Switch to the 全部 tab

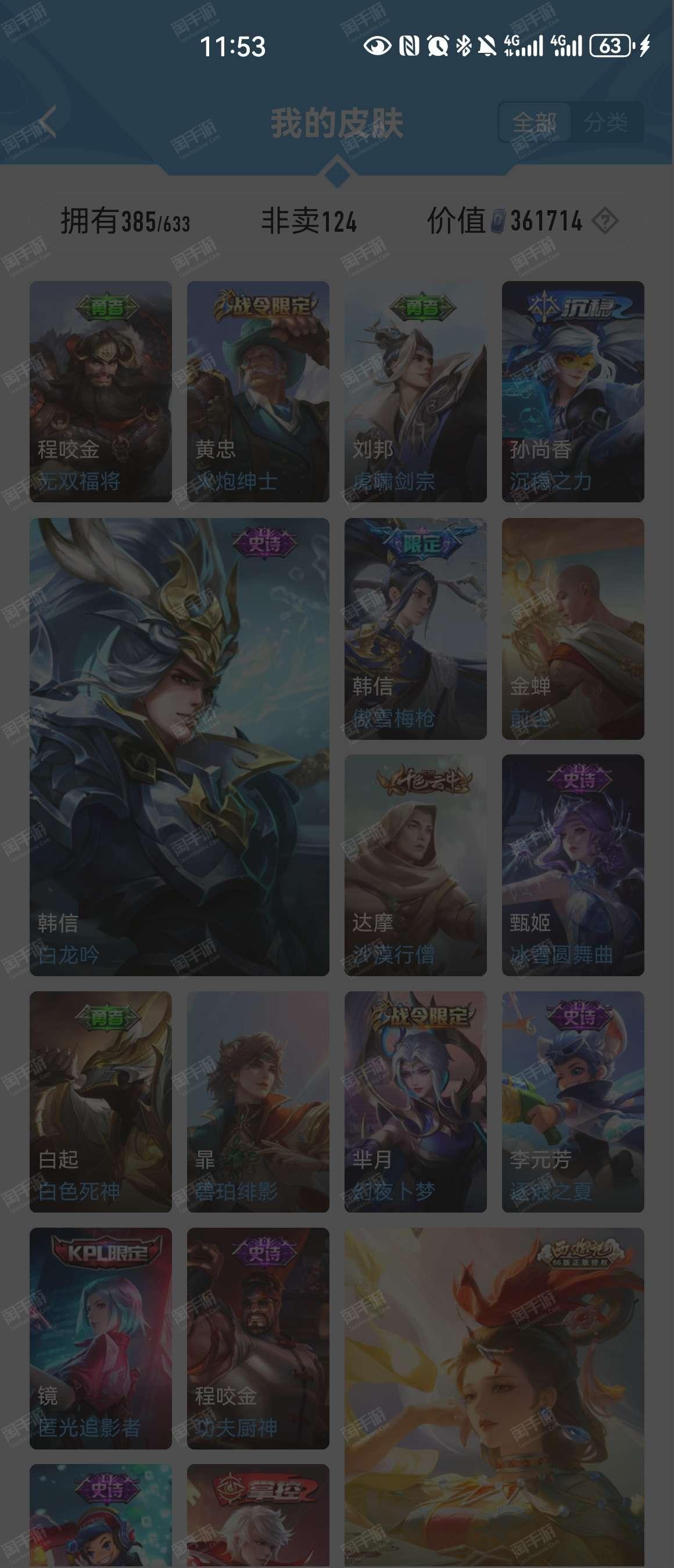[x=535, y=123]
